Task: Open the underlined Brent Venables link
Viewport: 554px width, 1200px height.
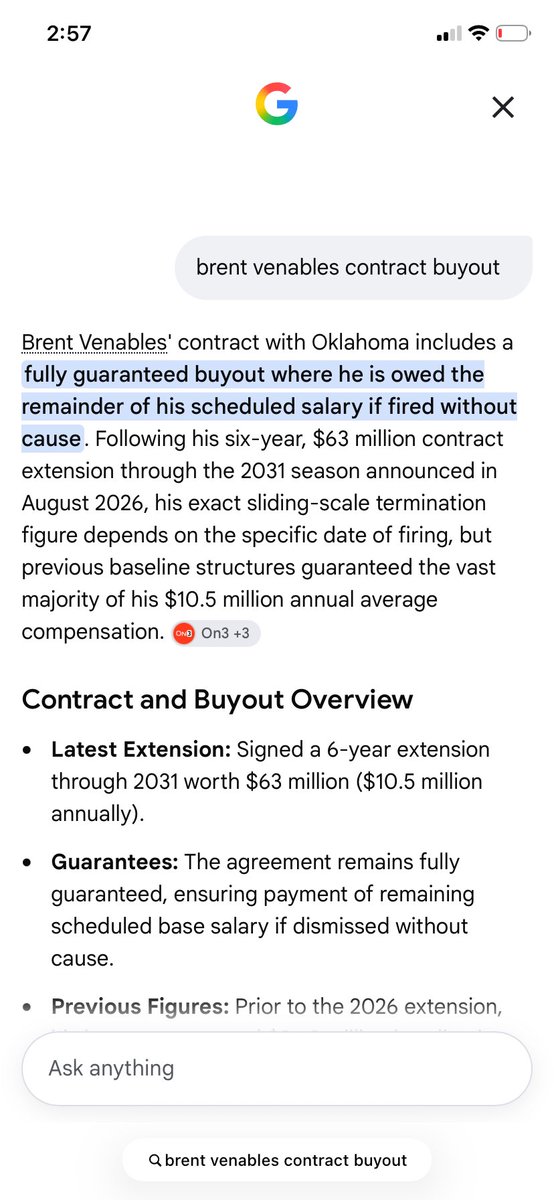Action: (x=95, y=343)
